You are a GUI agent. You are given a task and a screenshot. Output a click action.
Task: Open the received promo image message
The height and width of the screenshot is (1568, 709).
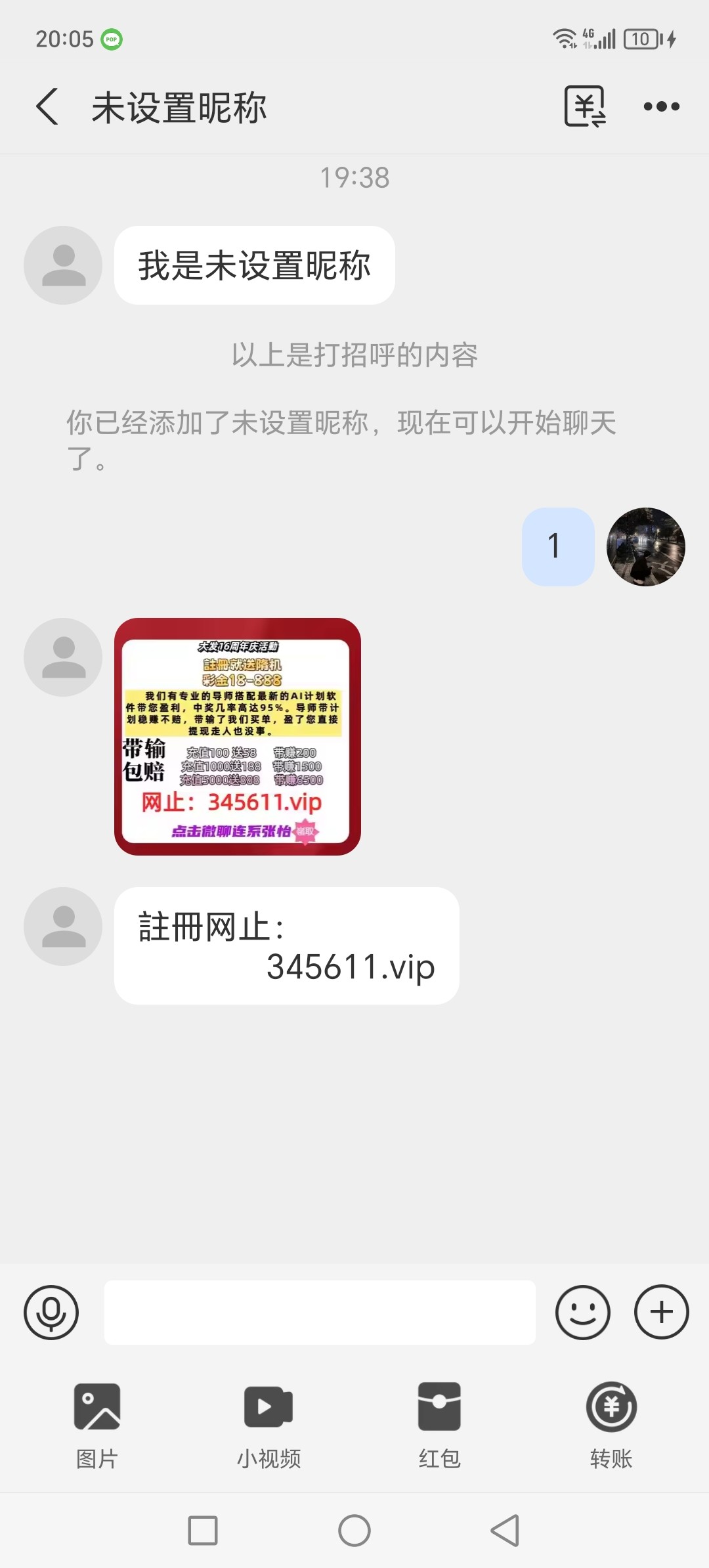238,736
